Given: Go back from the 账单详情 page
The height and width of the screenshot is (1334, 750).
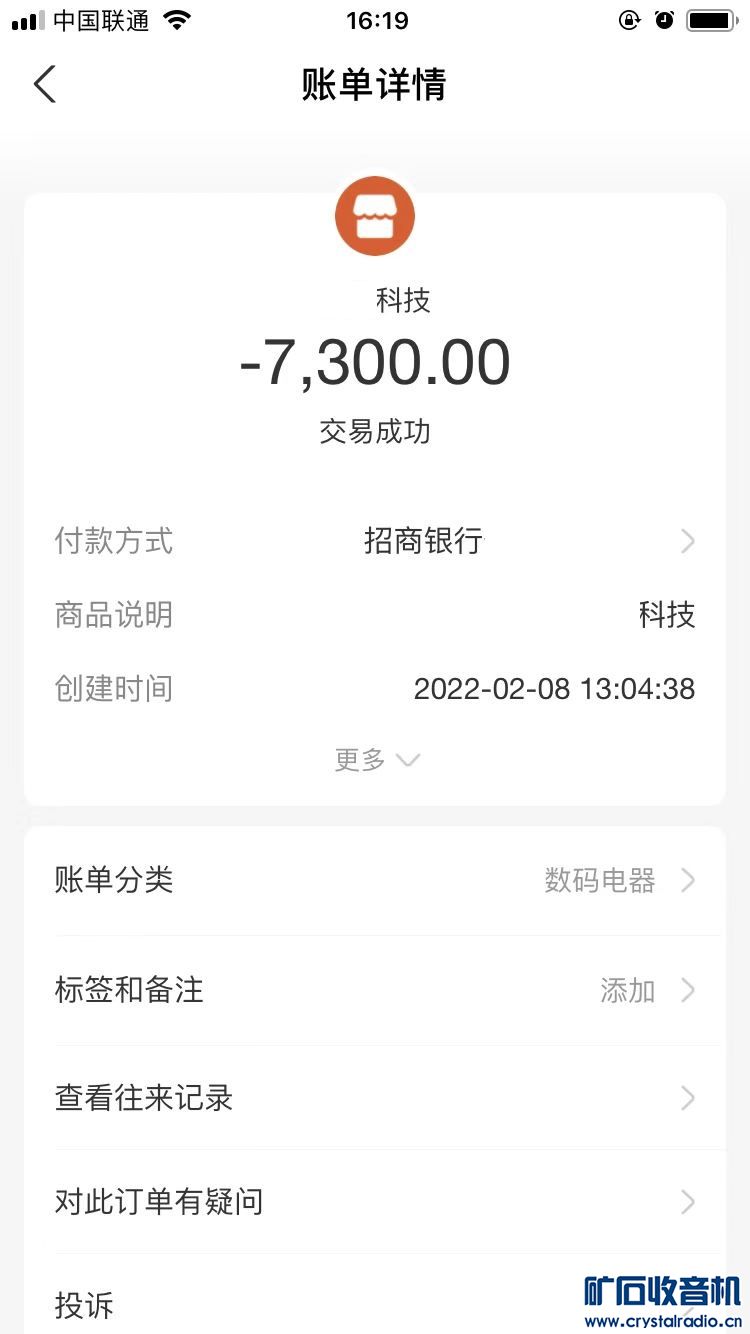Looking at the screenshot, I should 45,84.
